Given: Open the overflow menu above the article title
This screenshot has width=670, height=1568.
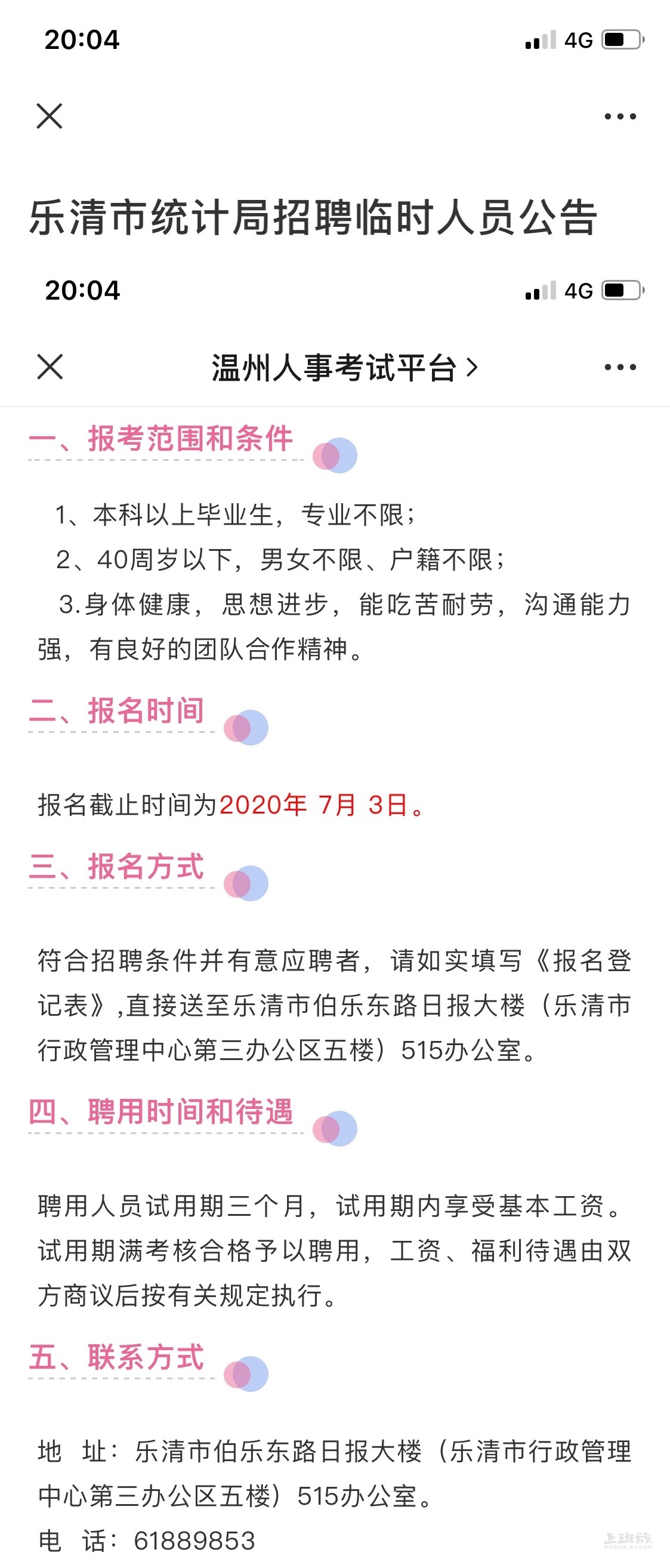Looking at the screenshot, I should pos(619,116).
